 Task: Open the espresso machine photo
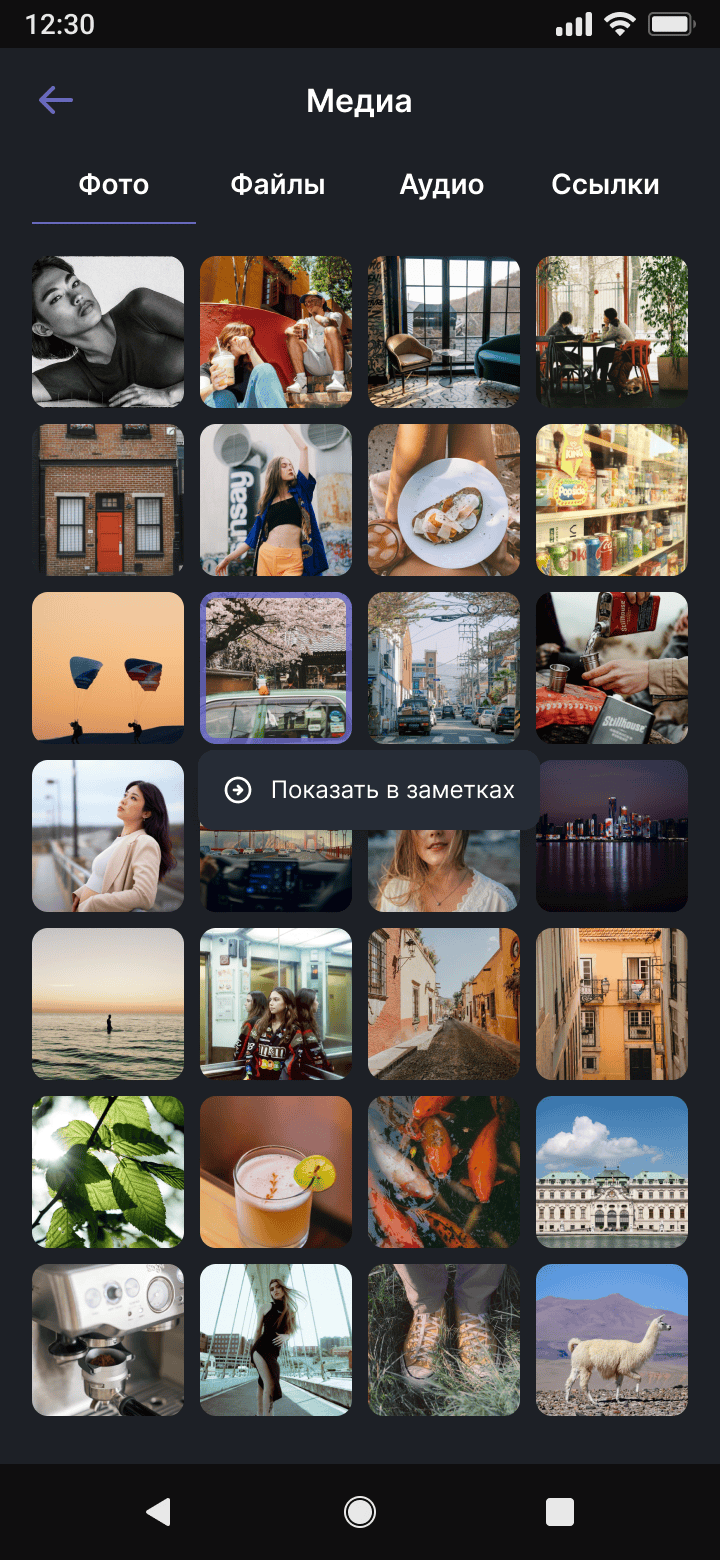pos(108,1339)
